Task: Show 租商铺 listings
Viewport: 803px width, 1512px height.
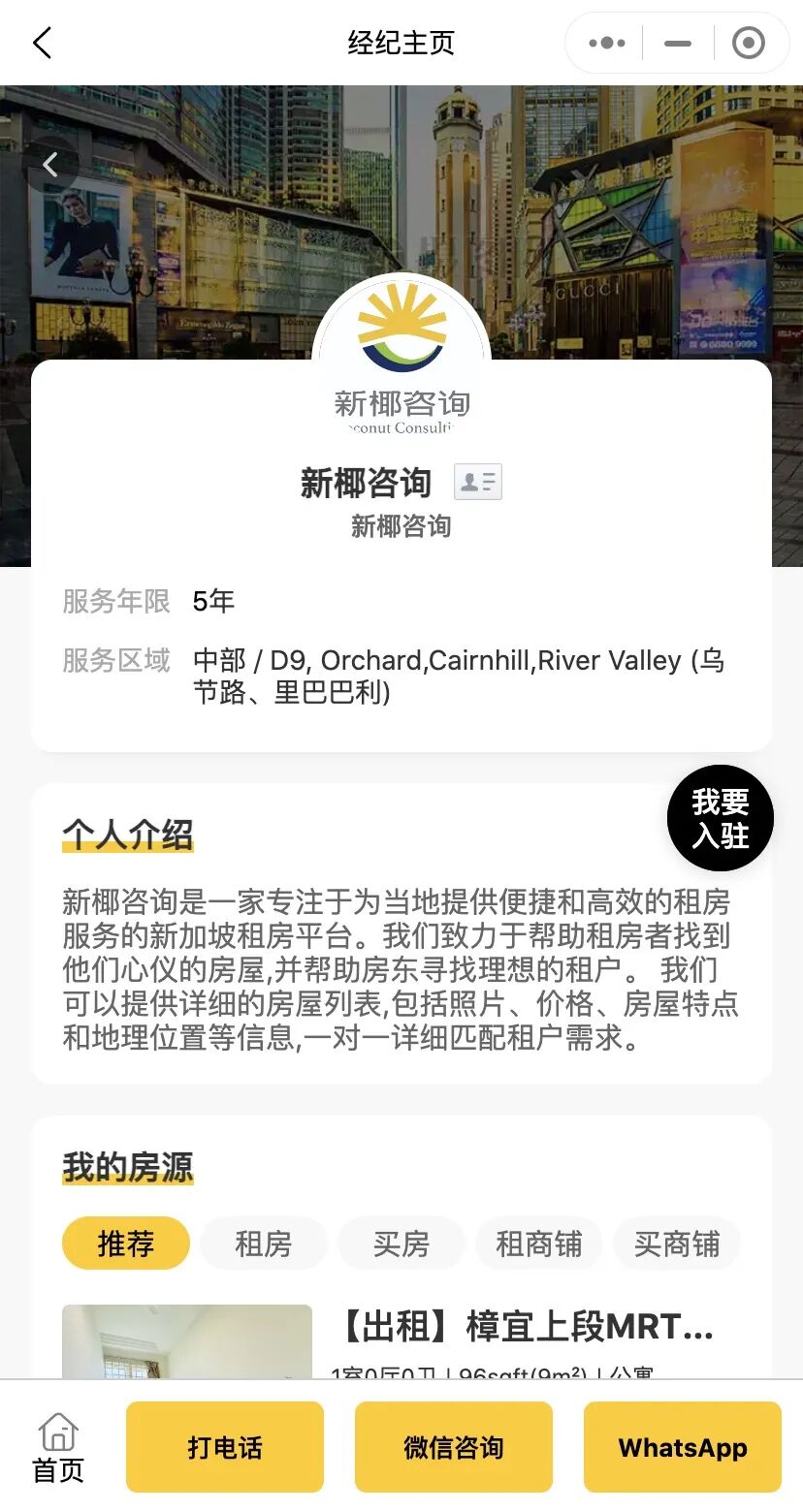Action: [x=538, y=1244]
